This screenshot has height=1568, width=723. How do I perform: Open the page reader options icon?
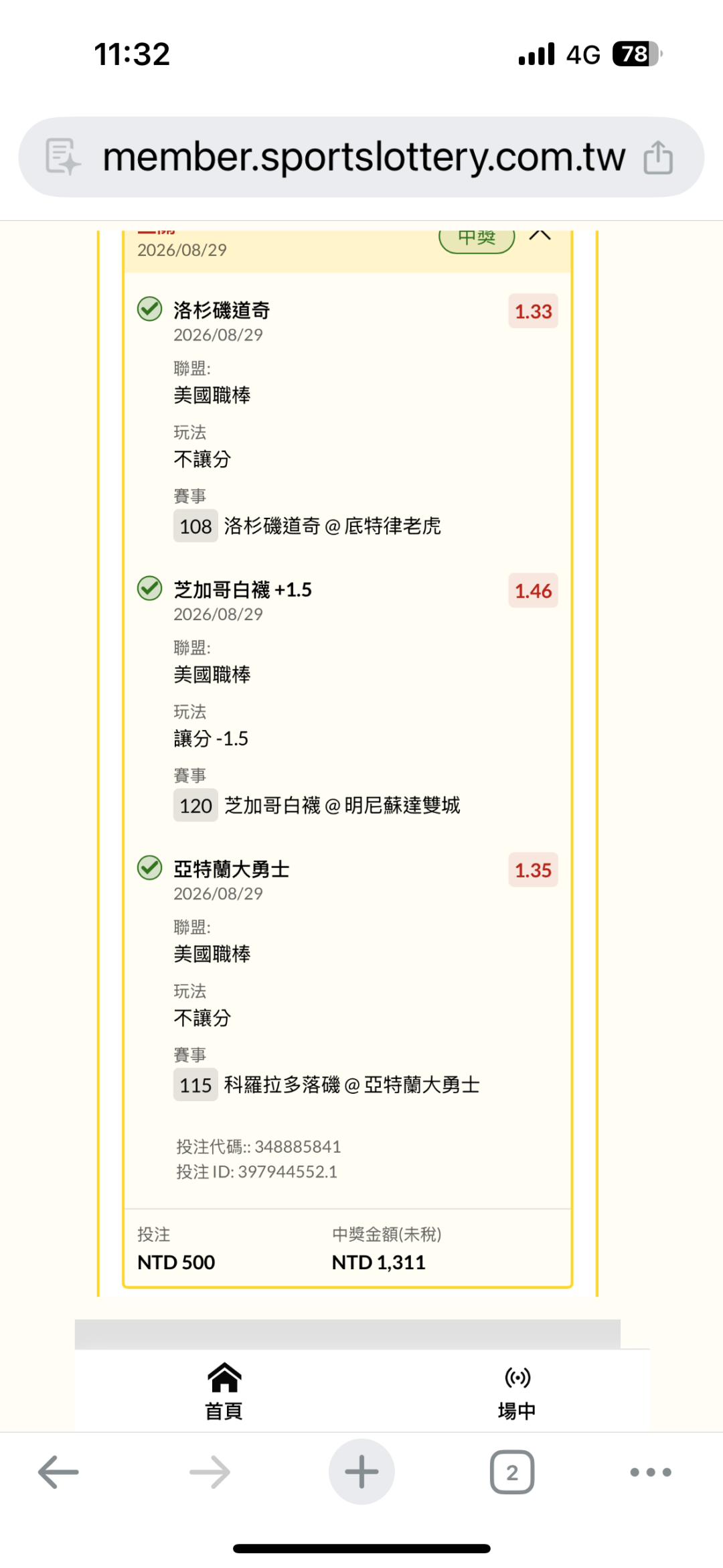pyautogui.click(x=63, y=157)
